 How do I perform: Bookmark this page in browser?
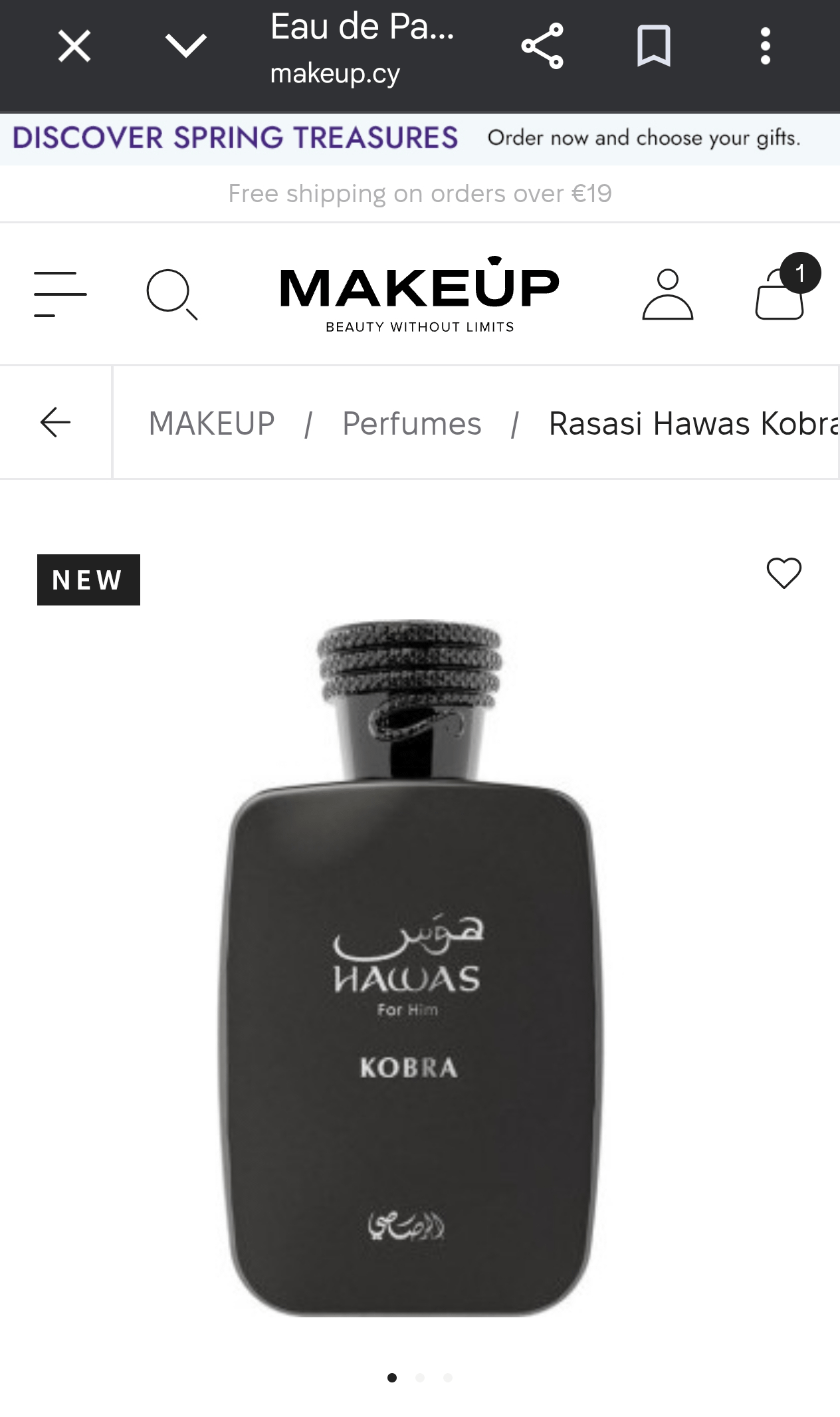click(653, 47)
